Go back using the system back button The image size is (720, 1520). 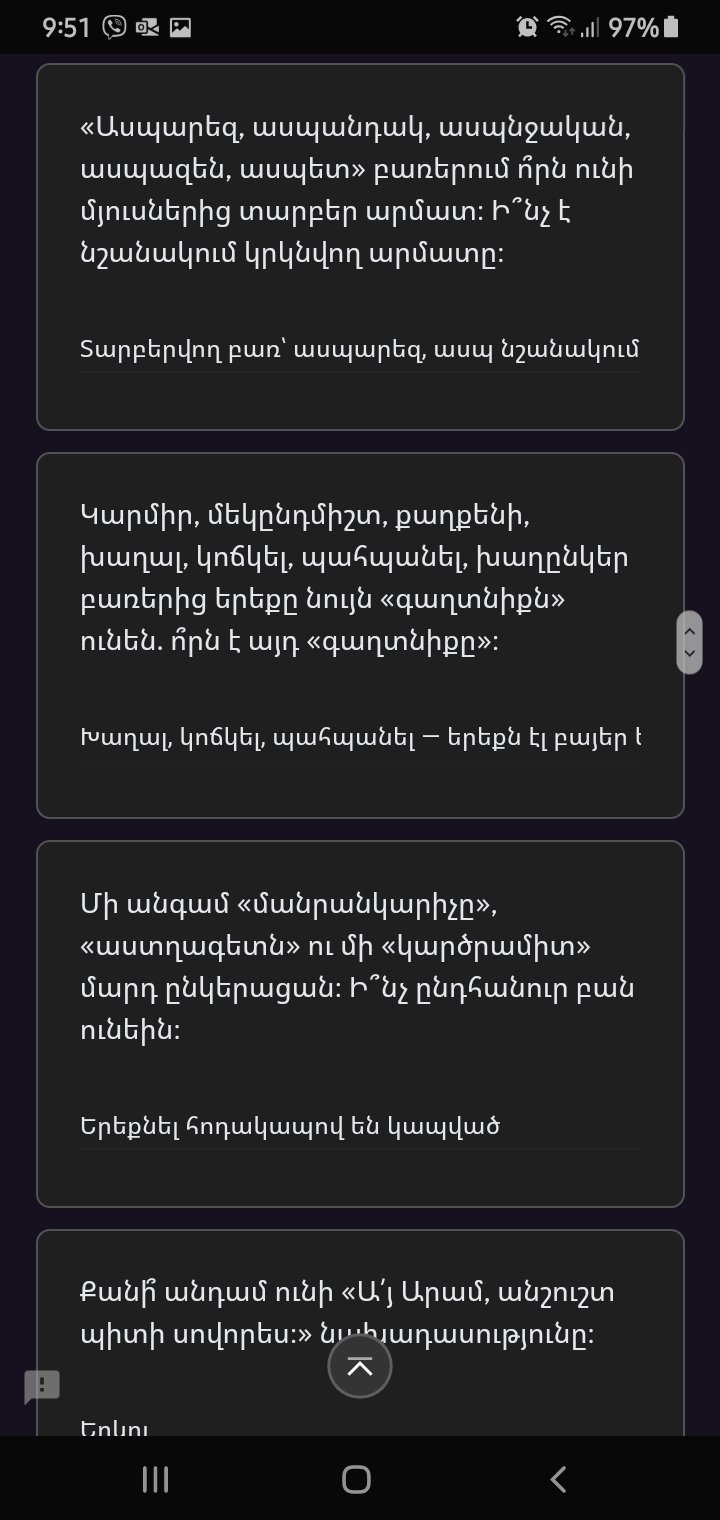[x=559, y=1479]
